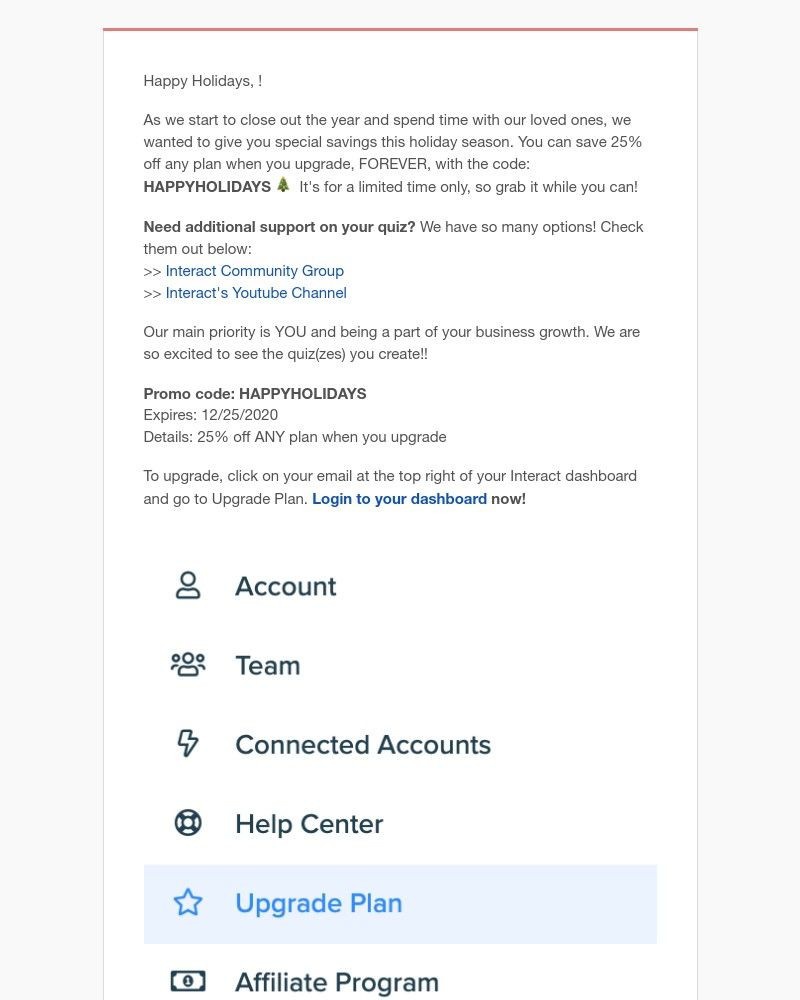Open the Connected Accounts menu item
The image size is (800, 1000).
(362, 744)
